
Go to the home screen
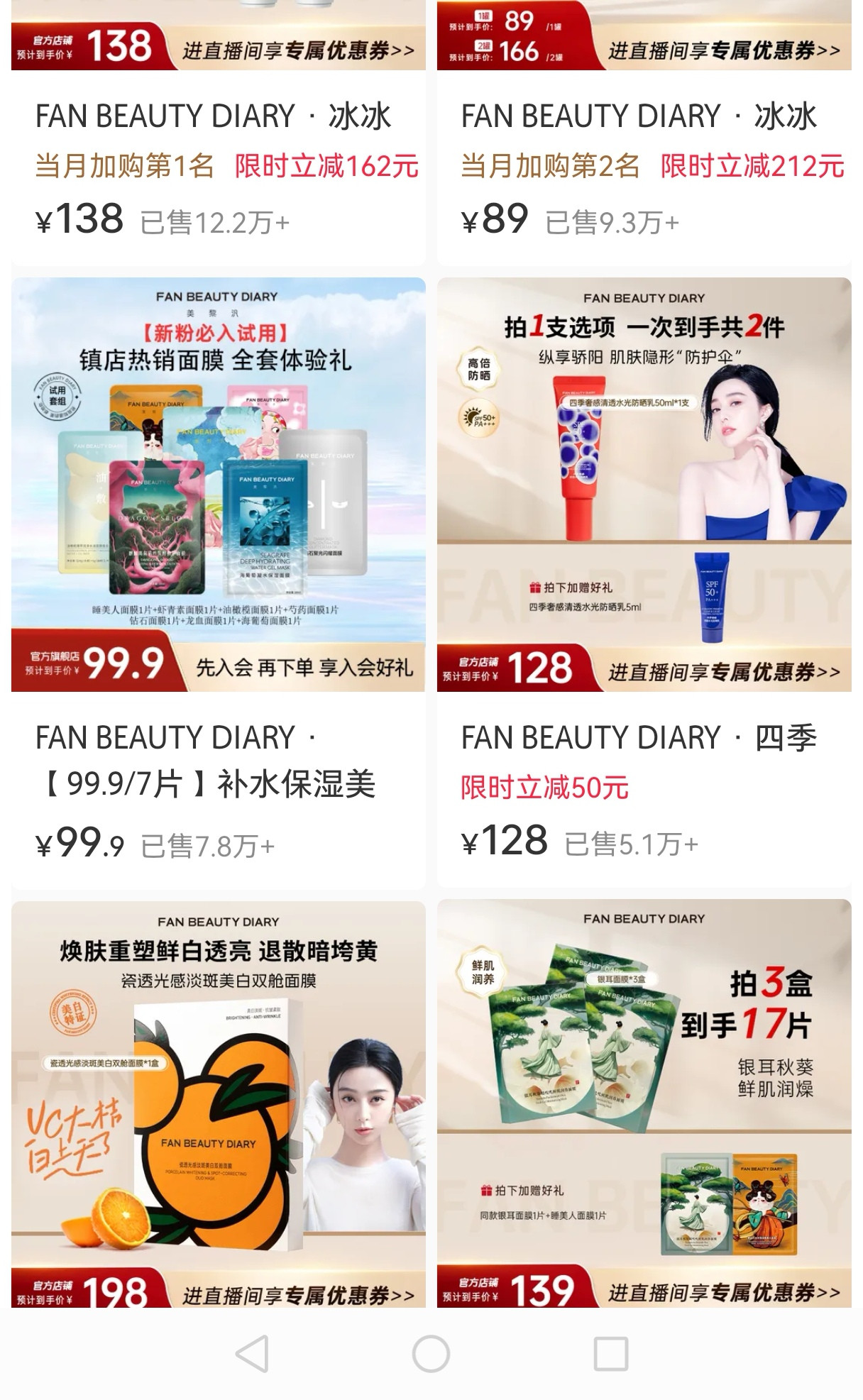[431, 1354]
